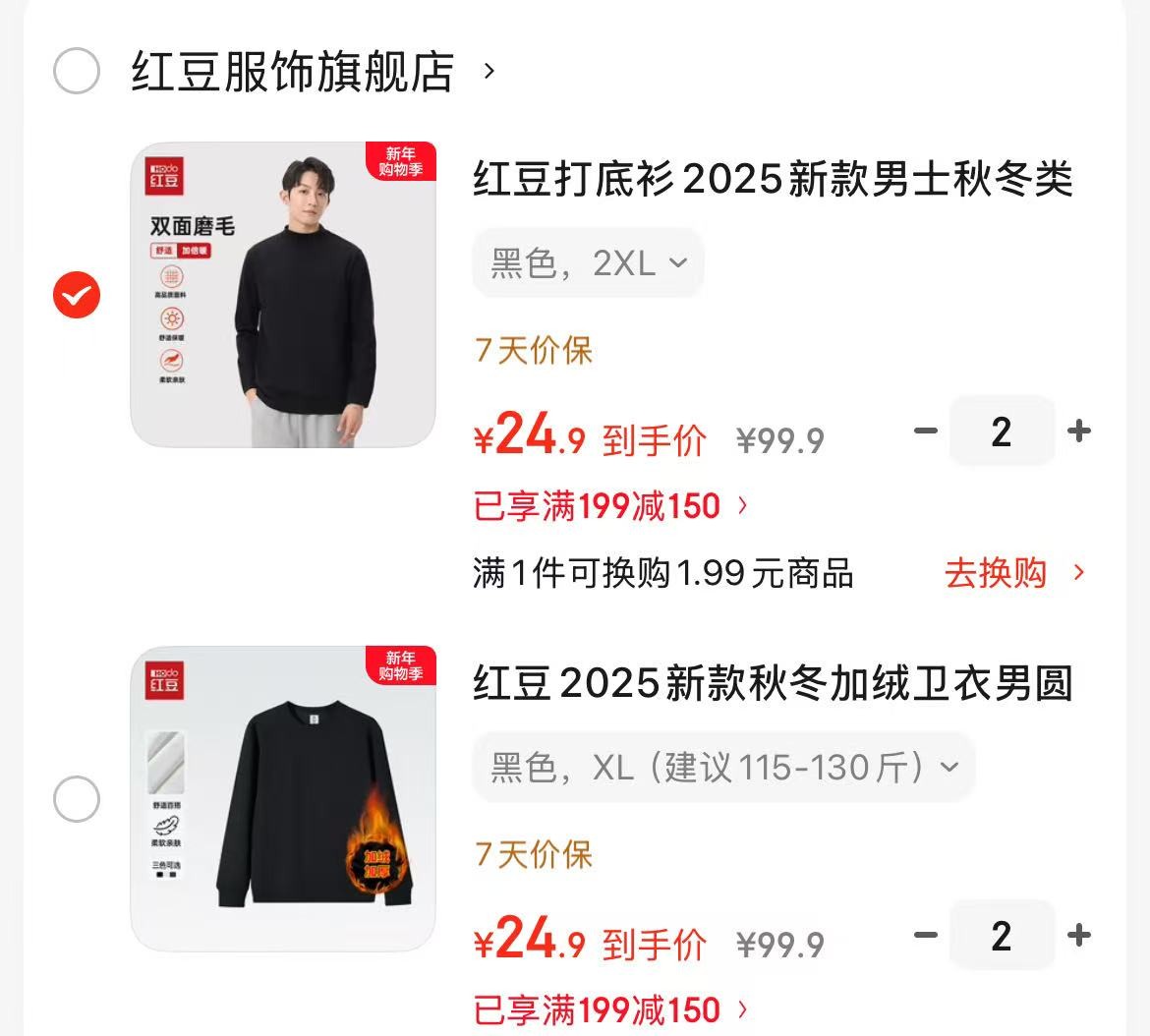Viewport: 1150px width, 1036px height.
Task: Decrease quantity of 红豆打底衫
Action: point(926,431)
